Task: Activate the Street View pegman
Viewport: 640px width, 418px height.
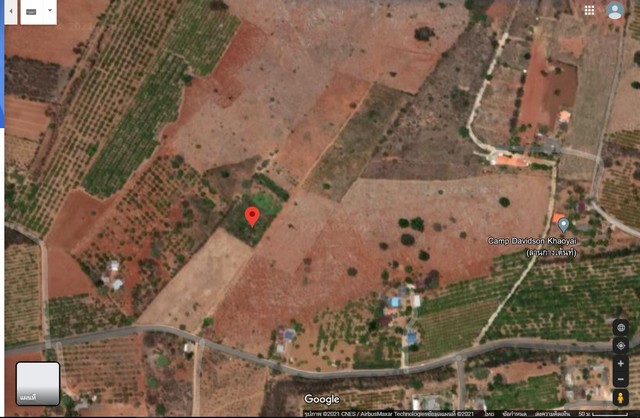Action: pyautogui.click(x=621, y=398)
